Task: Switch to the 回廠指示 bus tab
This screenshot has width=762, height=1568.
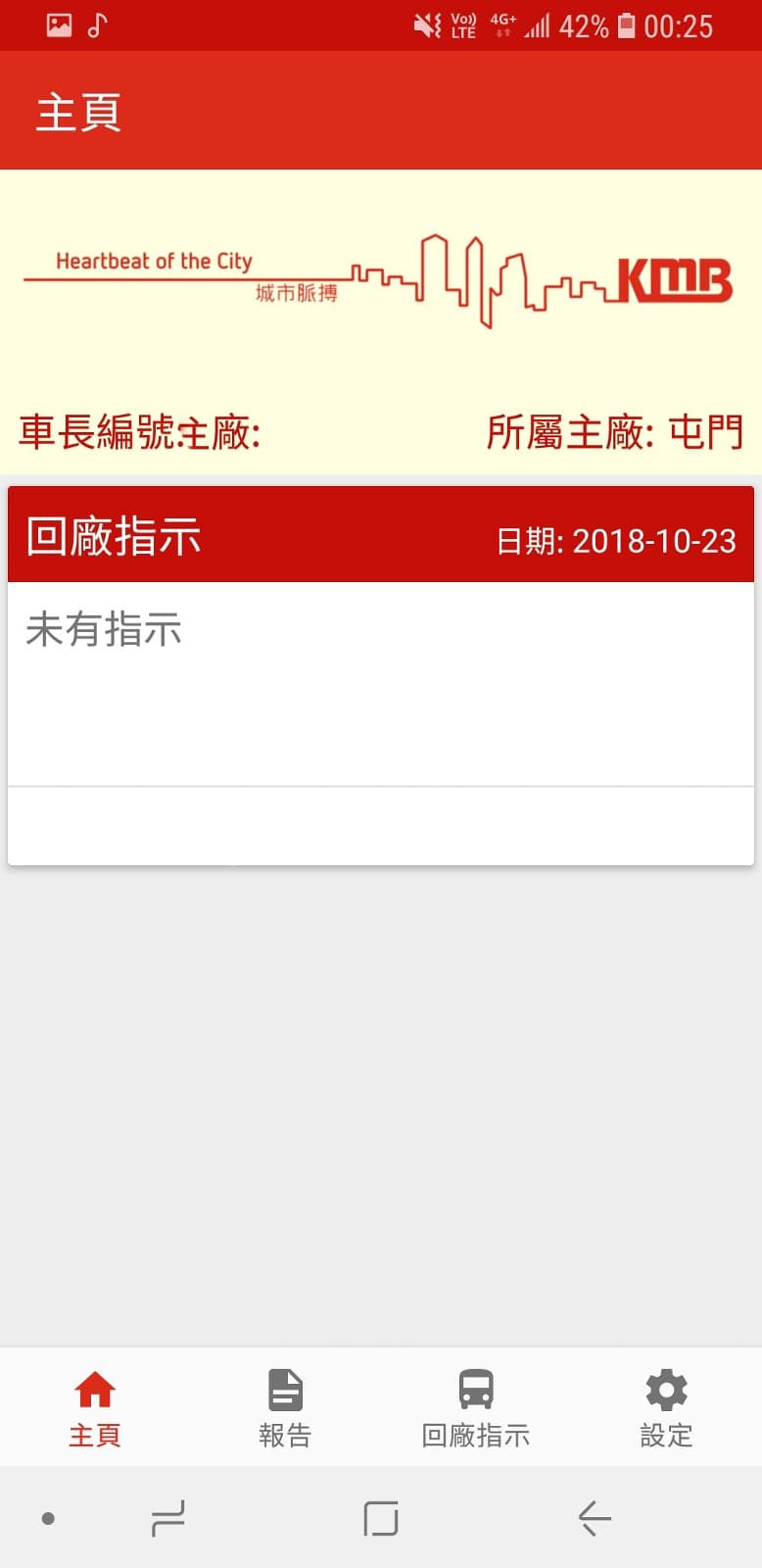Action: (x=476, y=1407)
